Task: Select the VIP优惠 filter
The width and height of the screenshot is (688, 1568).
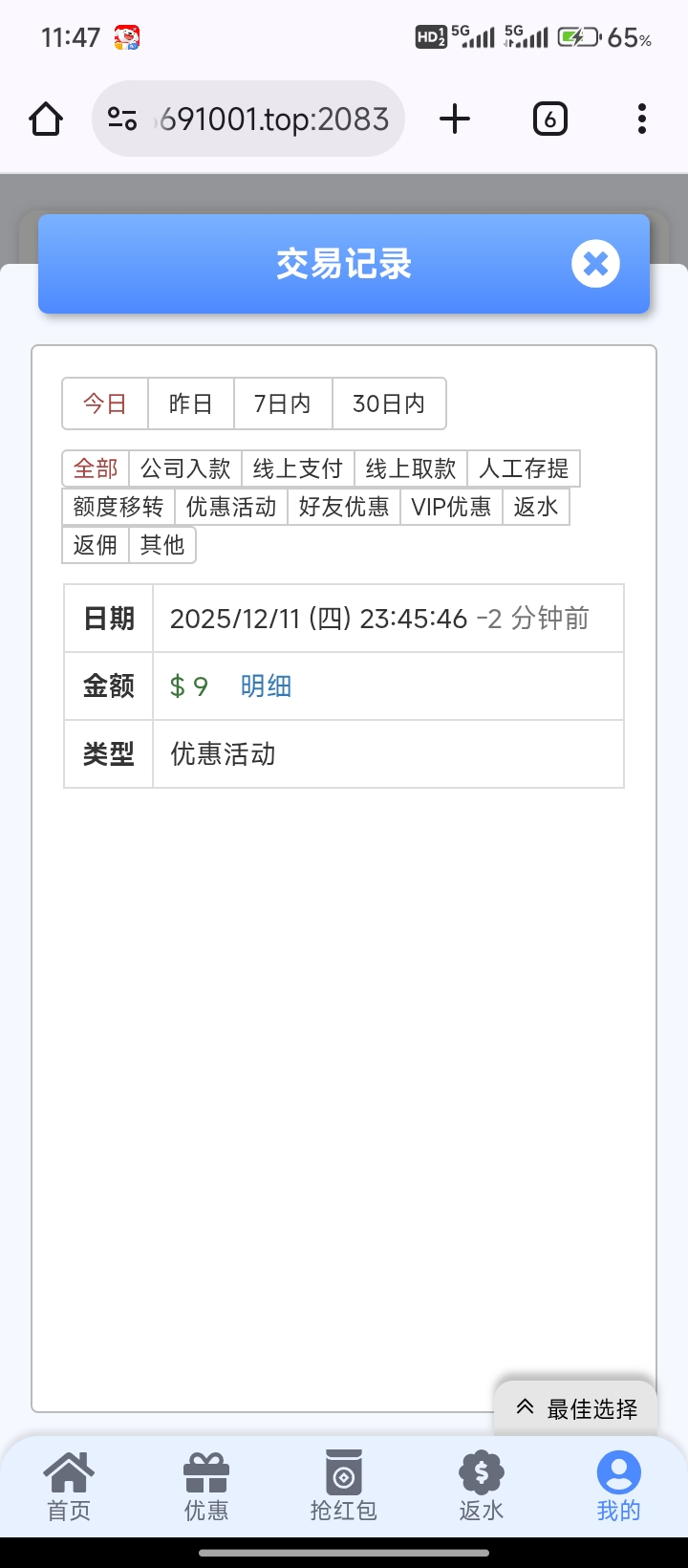Action: 451,507
